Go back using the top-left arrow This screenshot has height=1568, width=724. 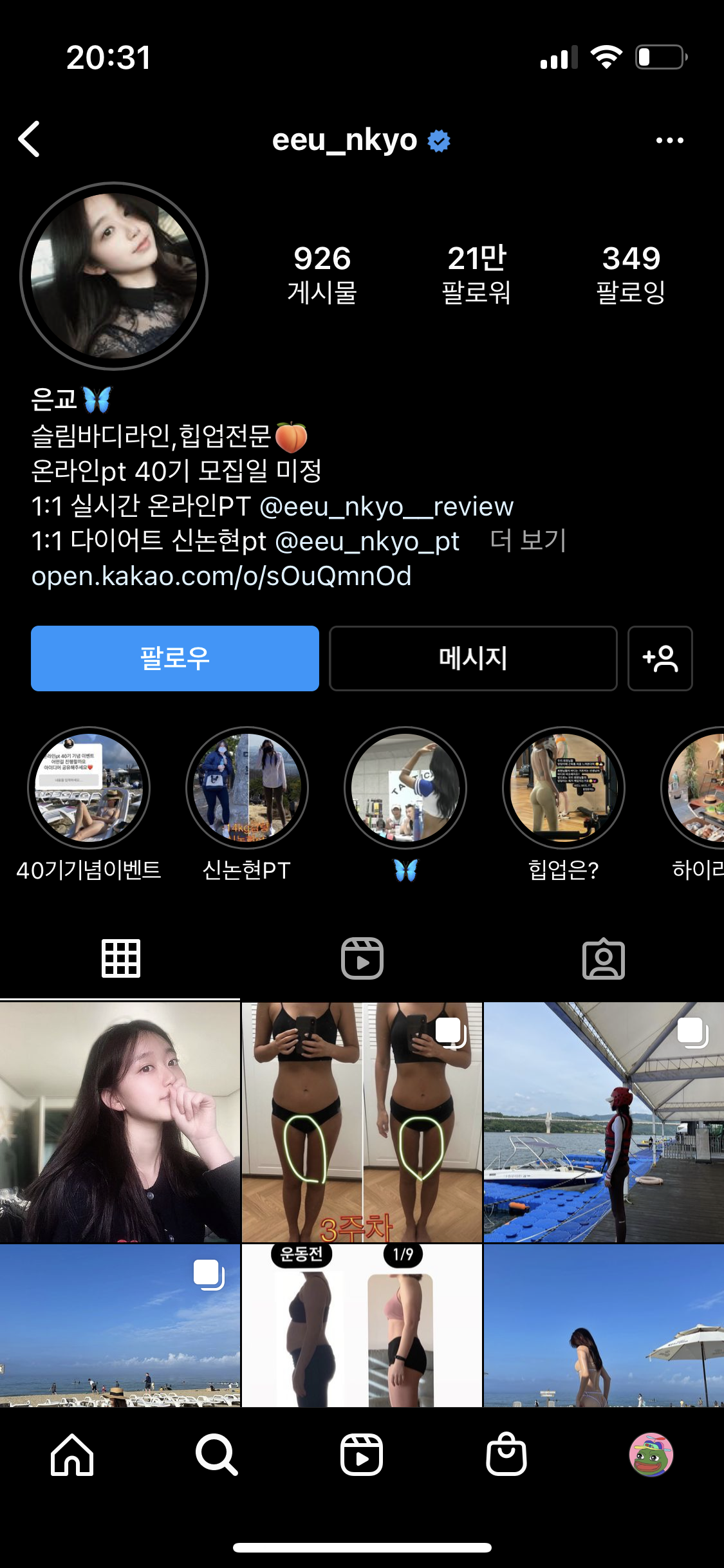[30, 139]
